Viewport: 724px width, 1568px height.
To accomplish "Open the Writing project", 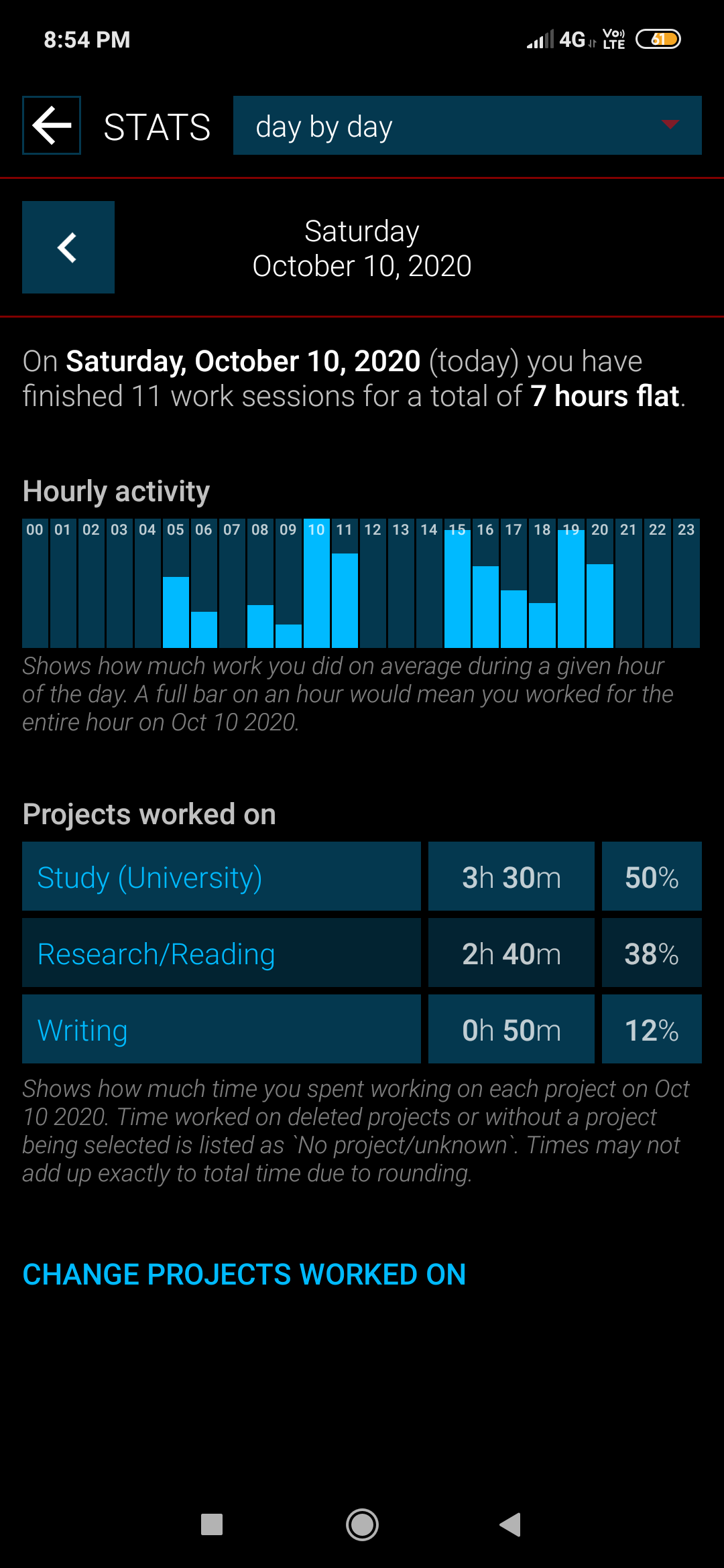I will (x=221, y=1029).
